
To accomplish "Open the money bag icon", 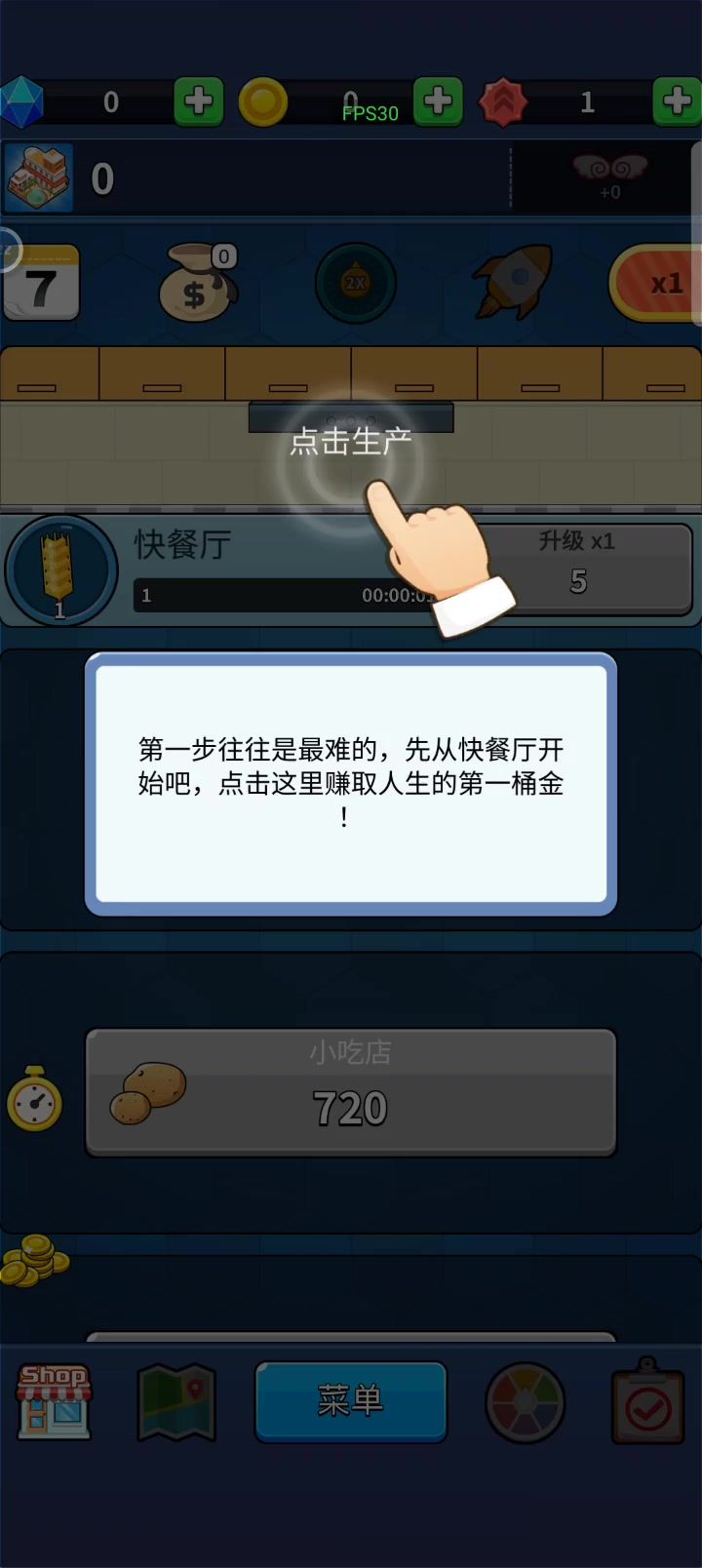I will (198, 284).
